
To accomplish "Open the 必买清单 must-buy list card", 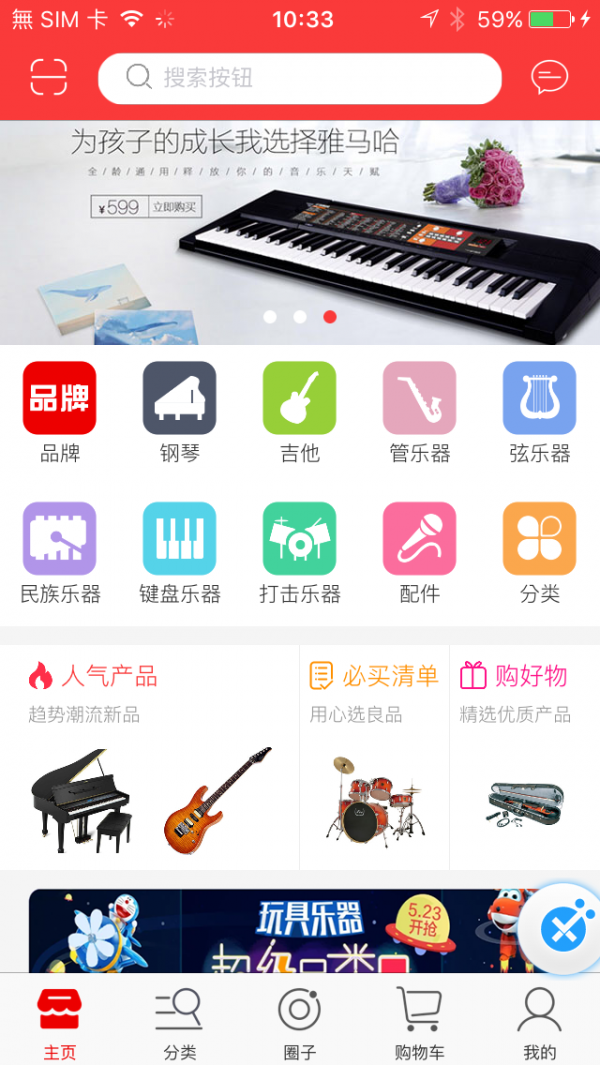I will click(374, 757).
